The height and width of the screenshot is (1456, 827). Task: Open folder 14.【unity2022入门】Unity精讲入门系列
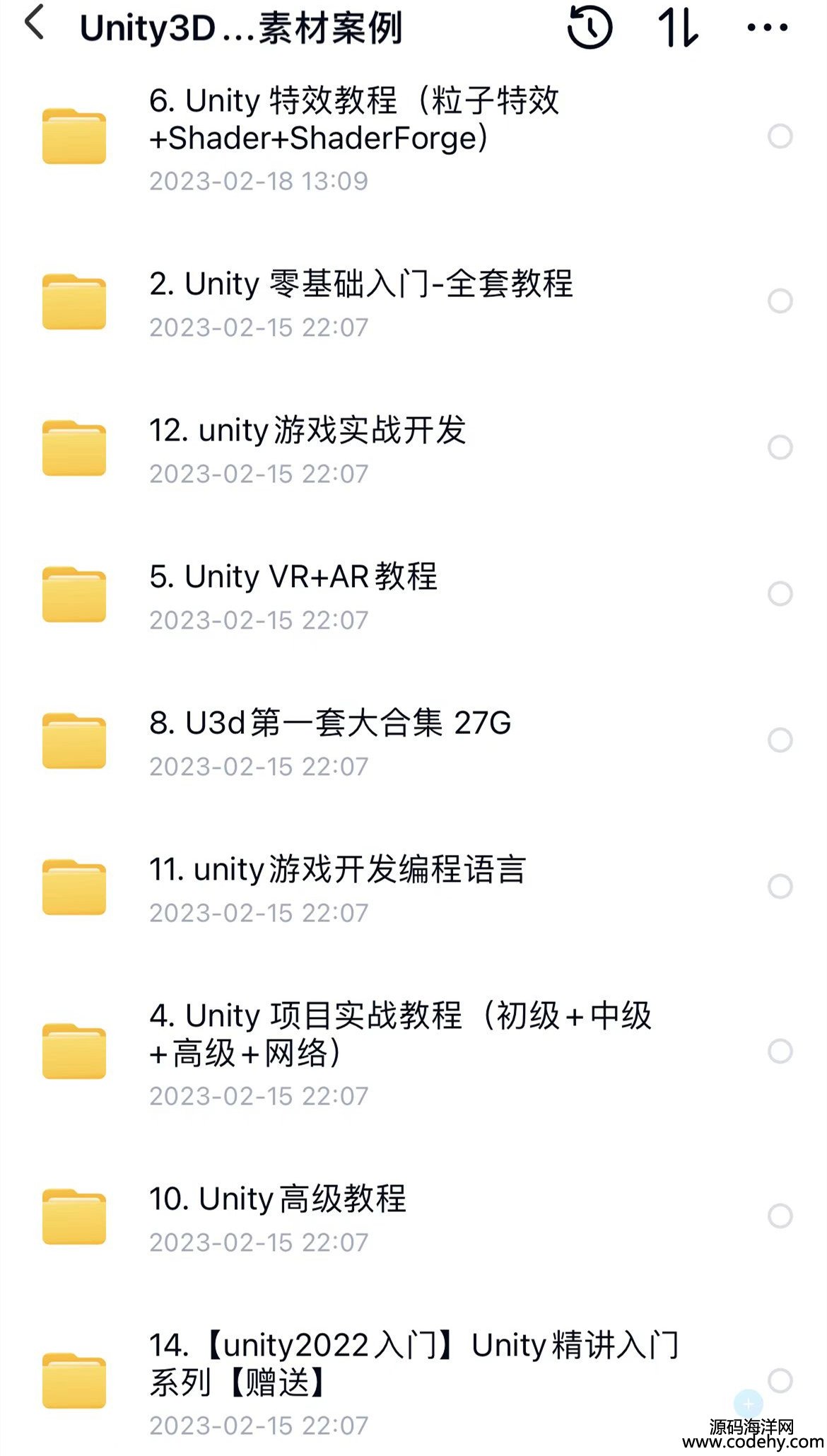tap(414, 1381)
